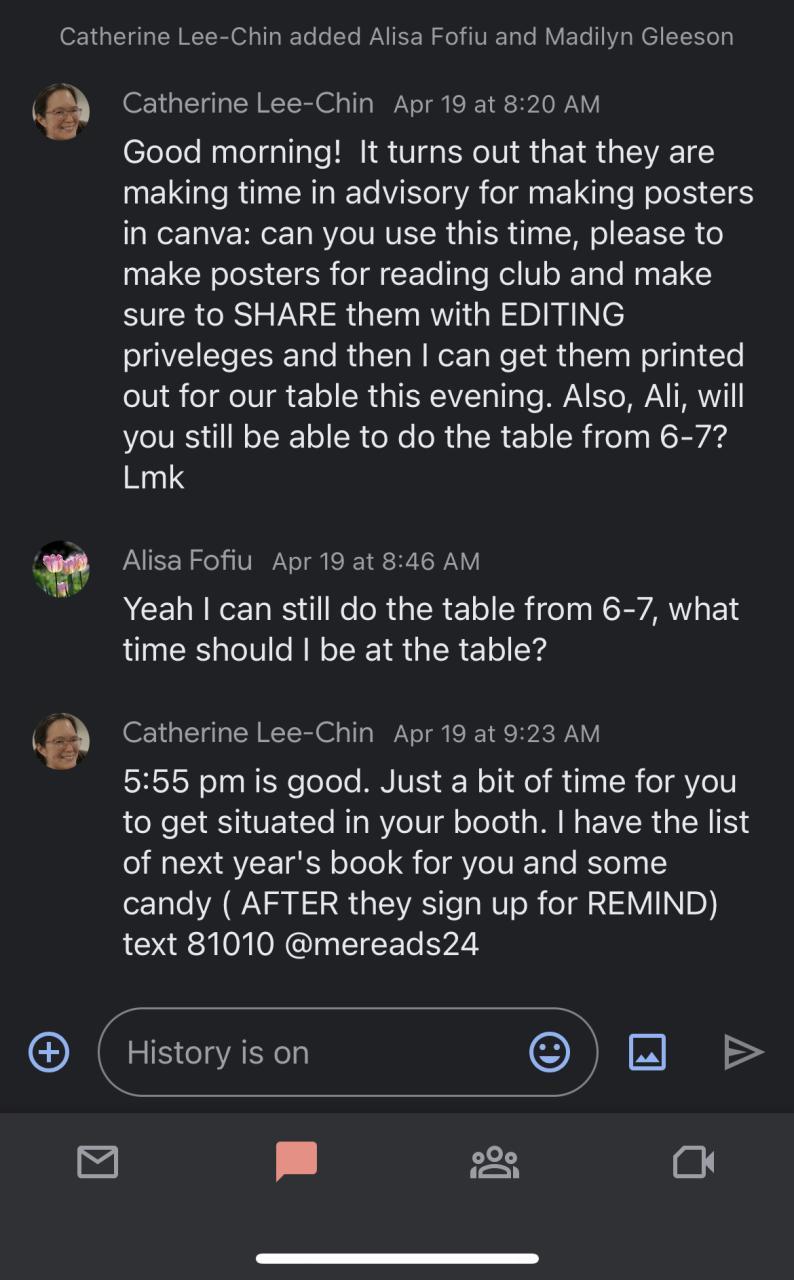Open the Meet video tab
This screenshot has width=794, height=1280.
point(693,1162)
